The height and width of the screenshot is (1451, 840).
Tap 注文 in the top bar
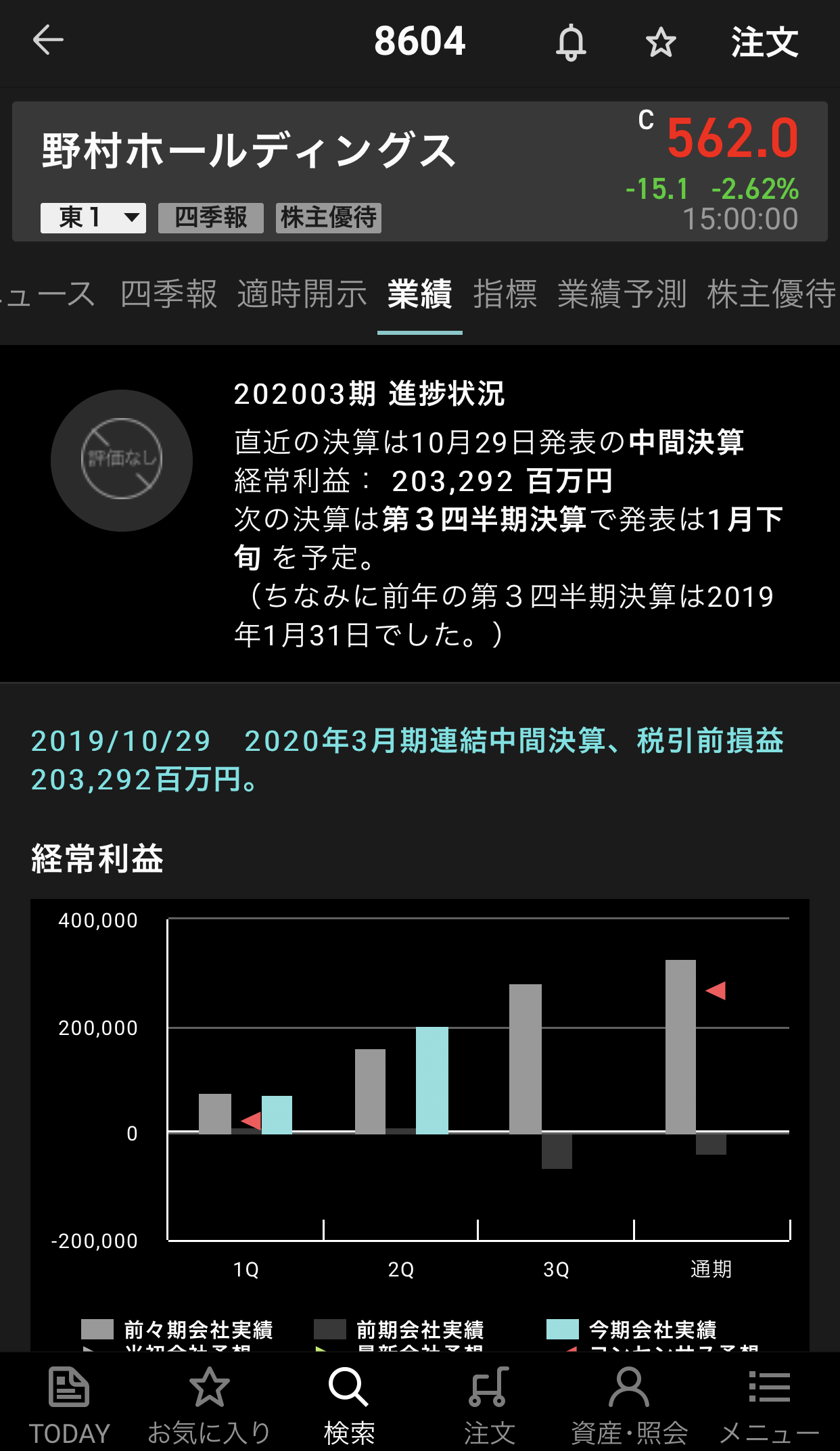764,42
